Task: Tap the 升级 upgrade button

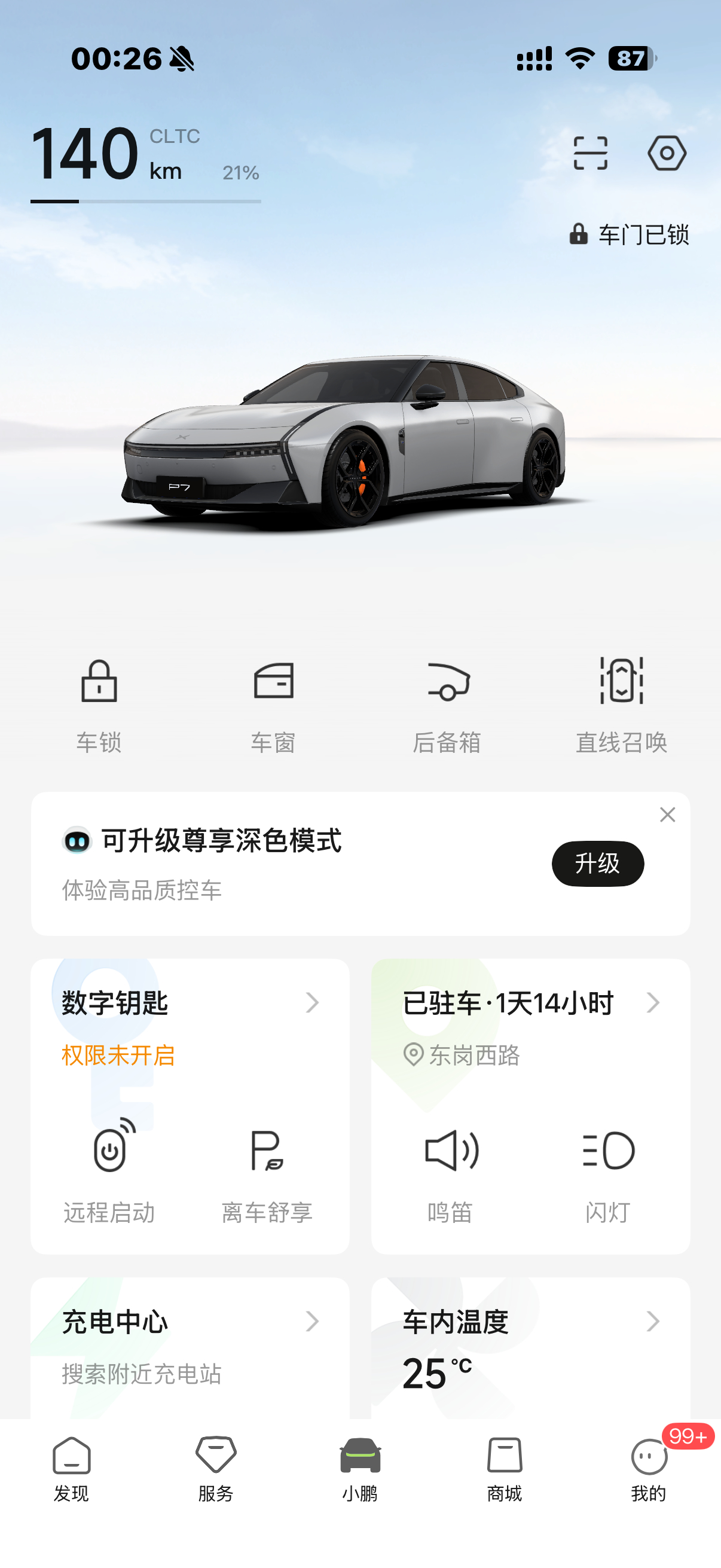Action: tap(598, 864)
